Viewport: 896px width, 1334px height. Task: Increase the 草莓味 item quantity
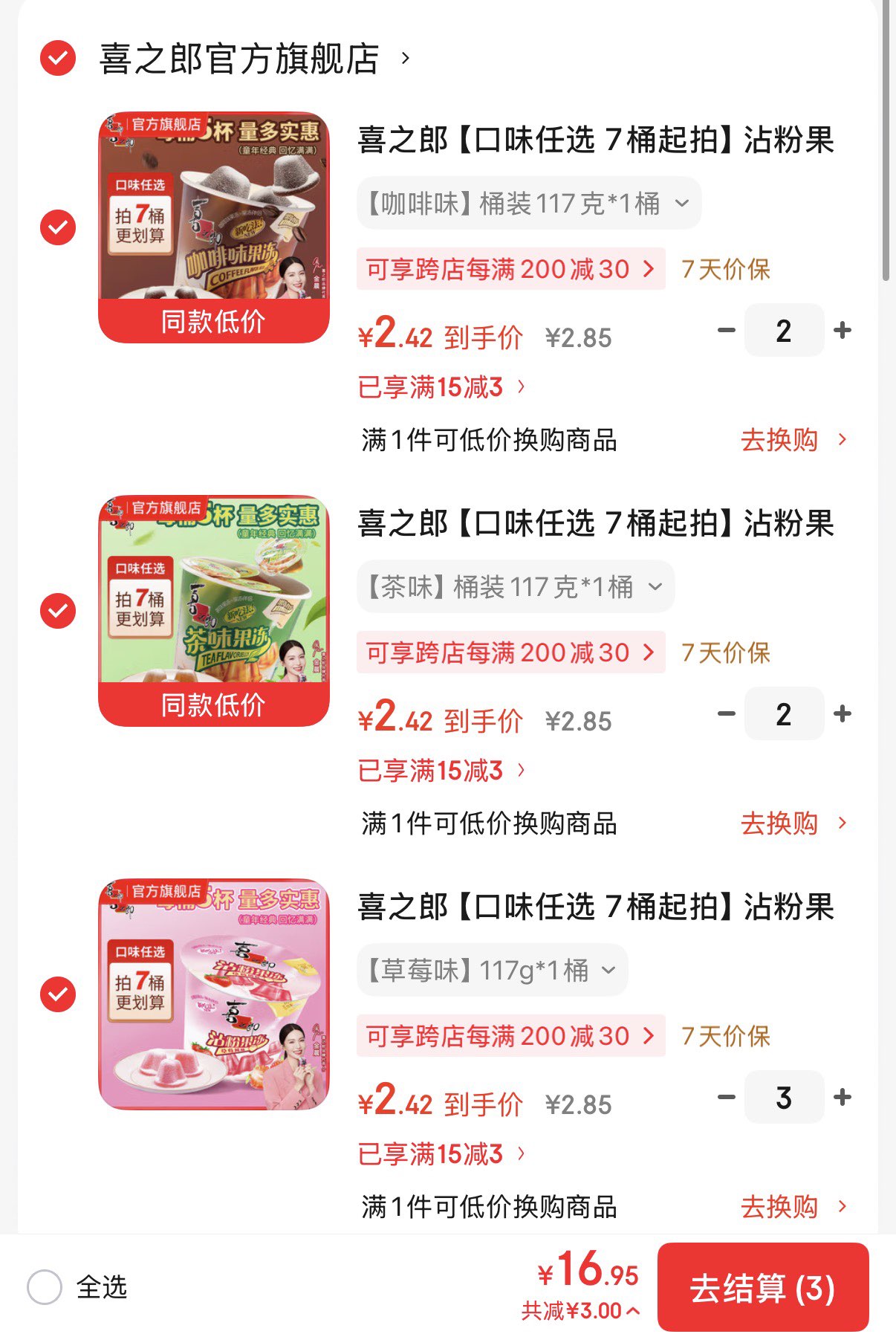(x=843, y=1097)
